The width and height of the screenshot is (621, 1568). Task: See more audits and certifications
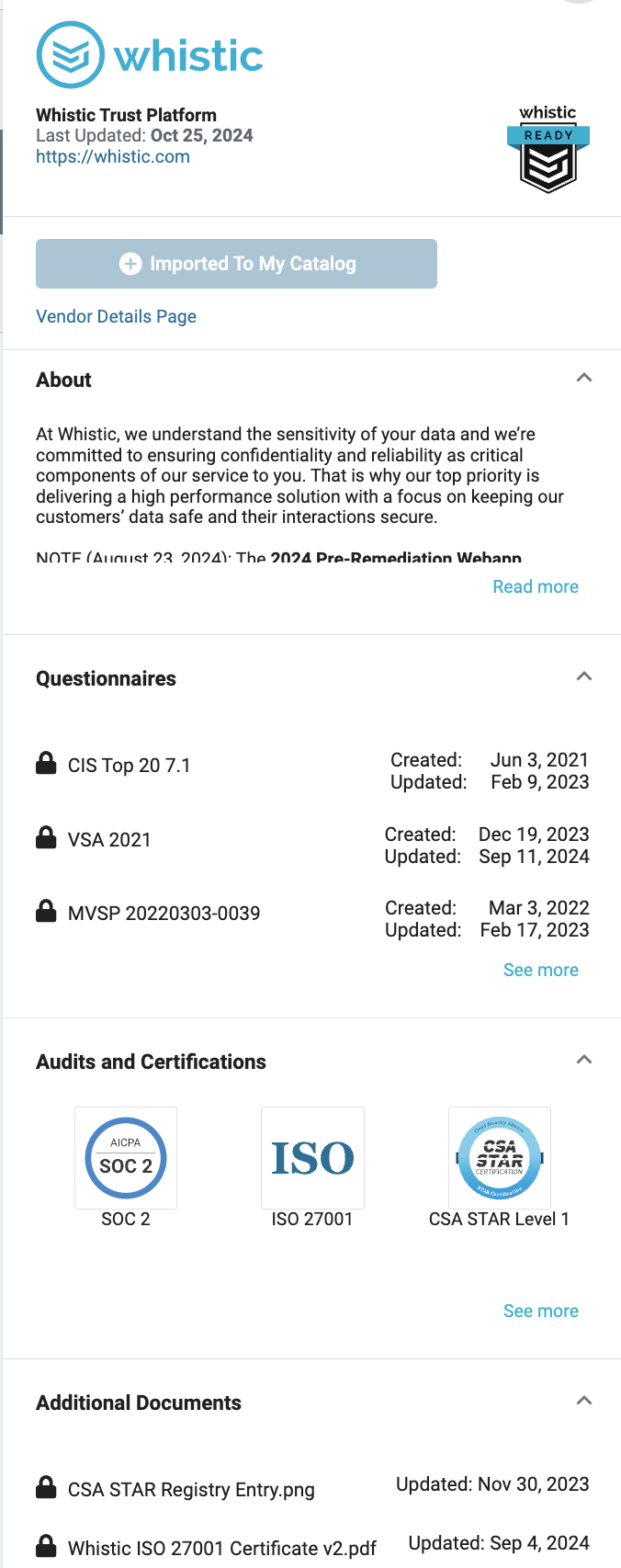pos(540,1311)
